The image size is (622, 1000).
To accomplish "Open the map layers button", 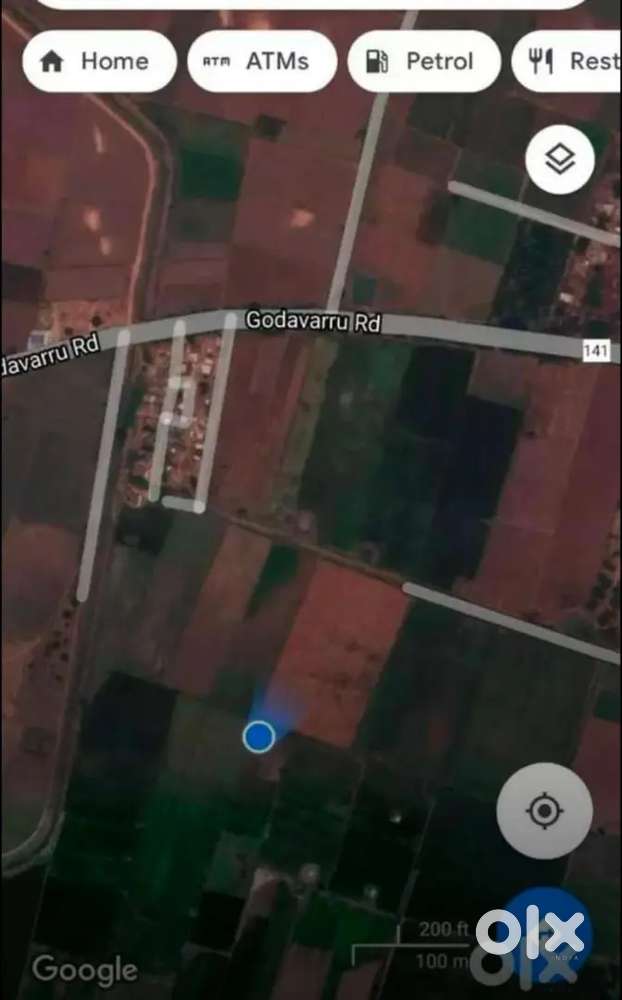I will tap(560, 159).
